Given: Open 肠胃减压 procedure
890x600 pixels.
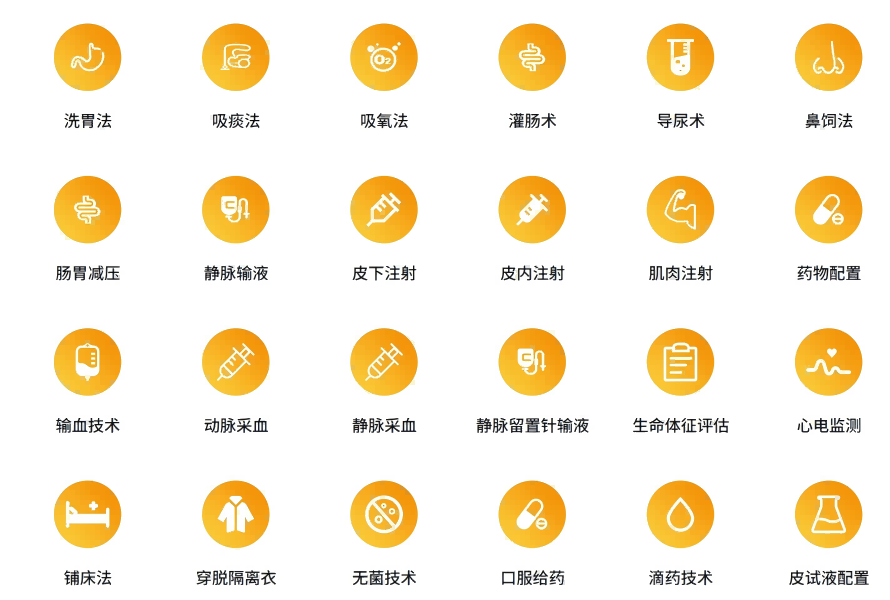Looking at the screenshot, I should pyautogui.click(x=88, y=210).
